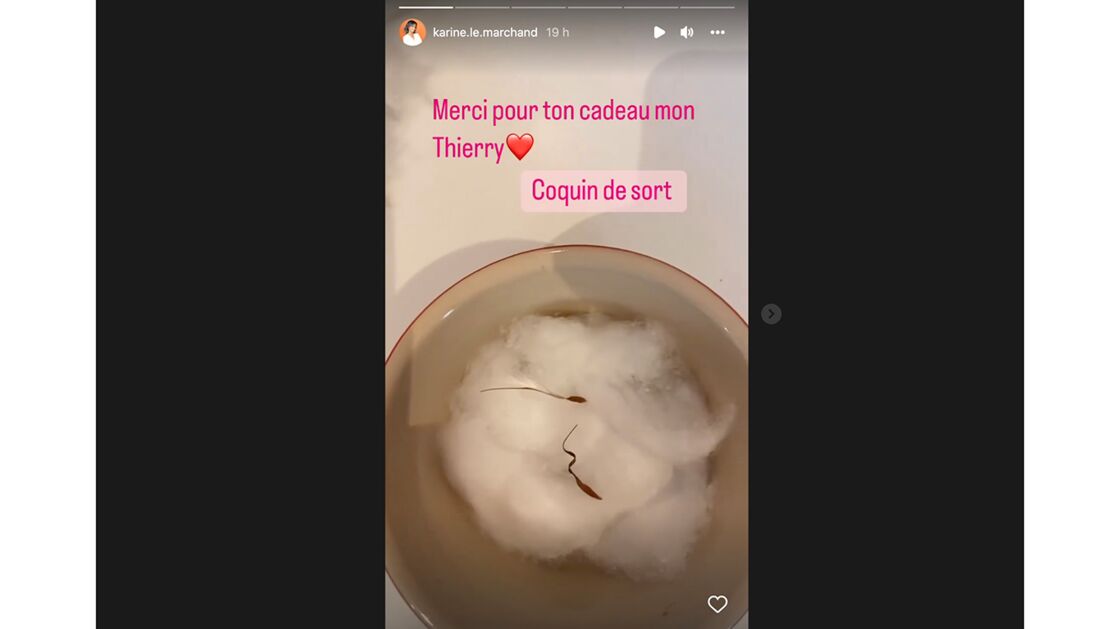Play the paused story
The width and height of the screenshot is (1120, 629).
click(x=659, y=32)
